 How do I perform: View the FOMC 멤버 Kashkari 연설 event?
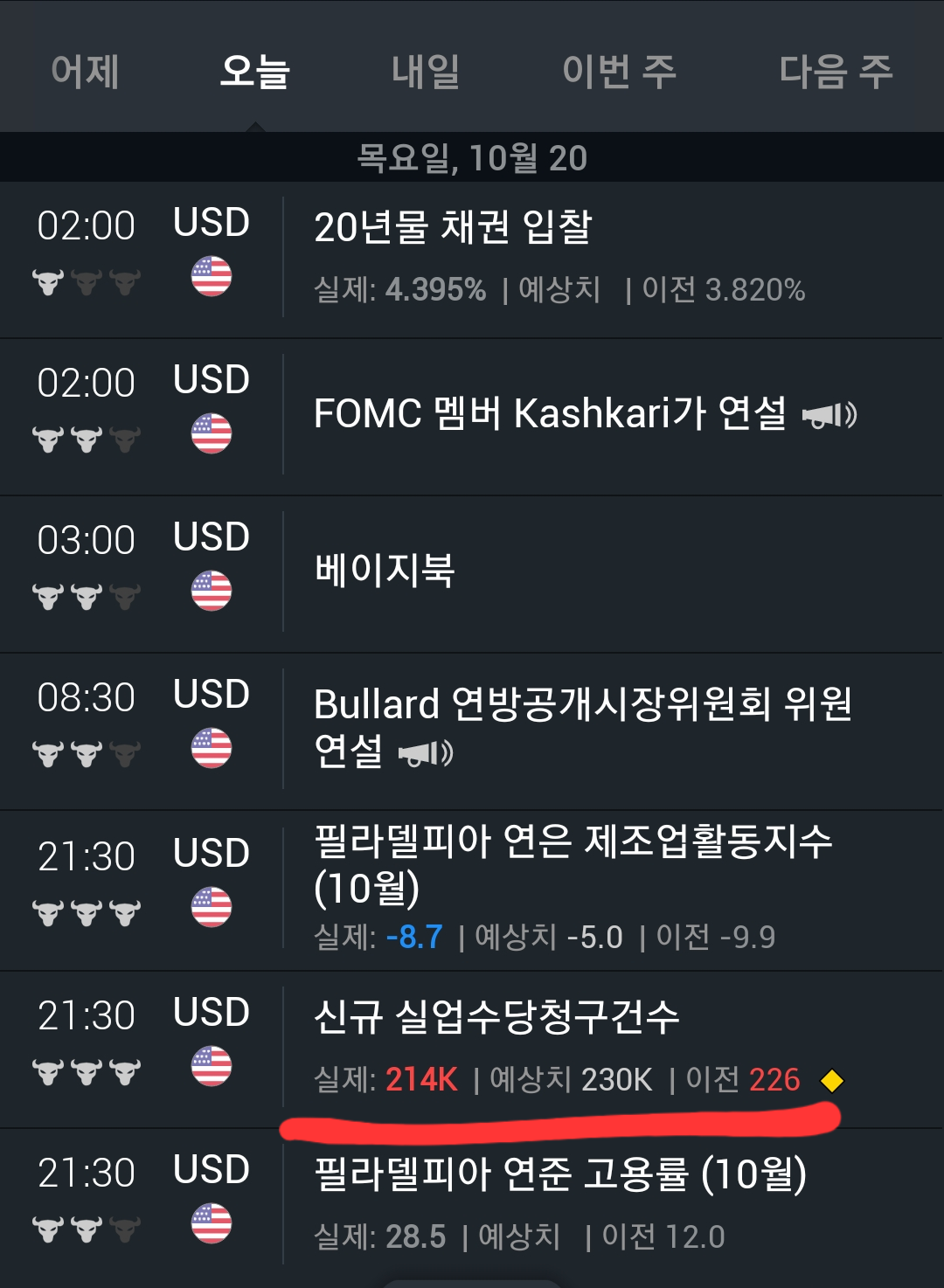click(549, 414)
